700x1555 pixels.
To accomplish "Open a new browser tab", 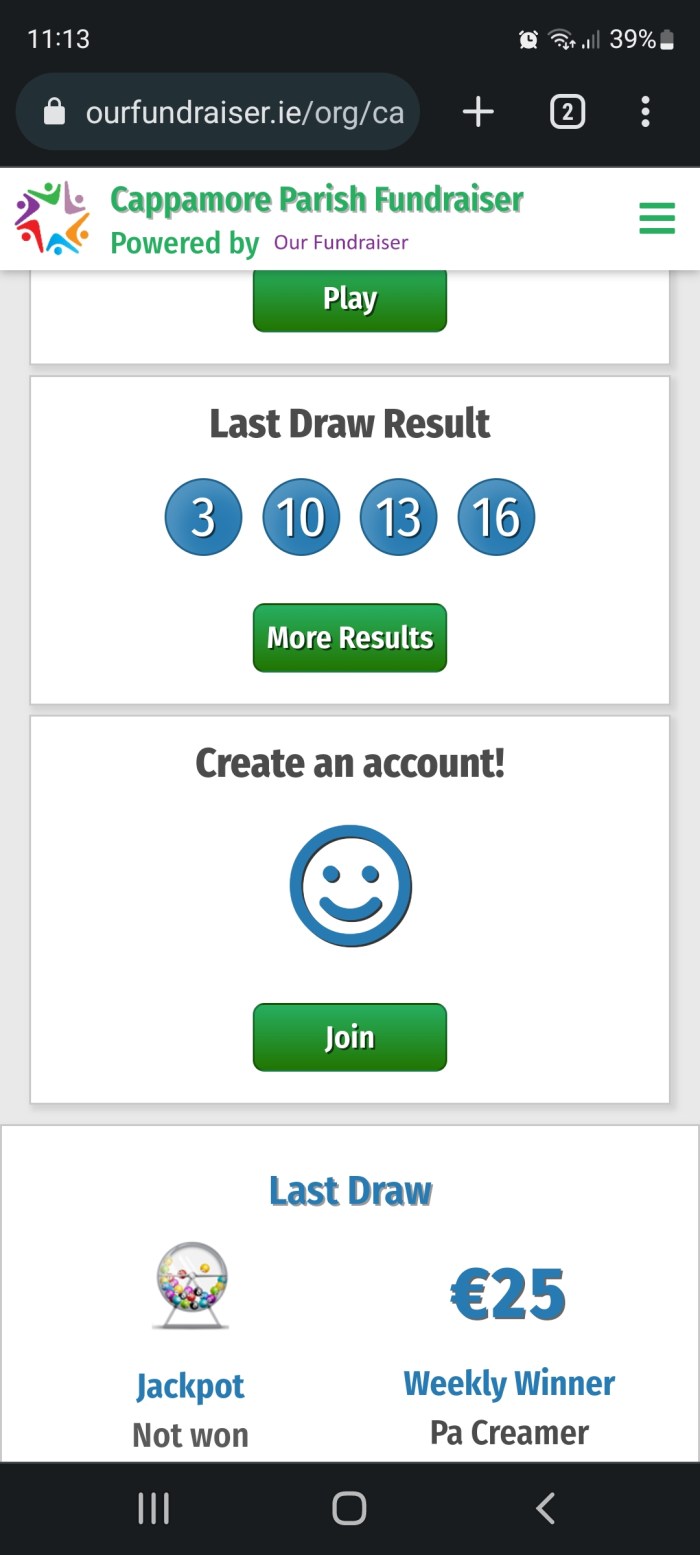I will (478, 112).
